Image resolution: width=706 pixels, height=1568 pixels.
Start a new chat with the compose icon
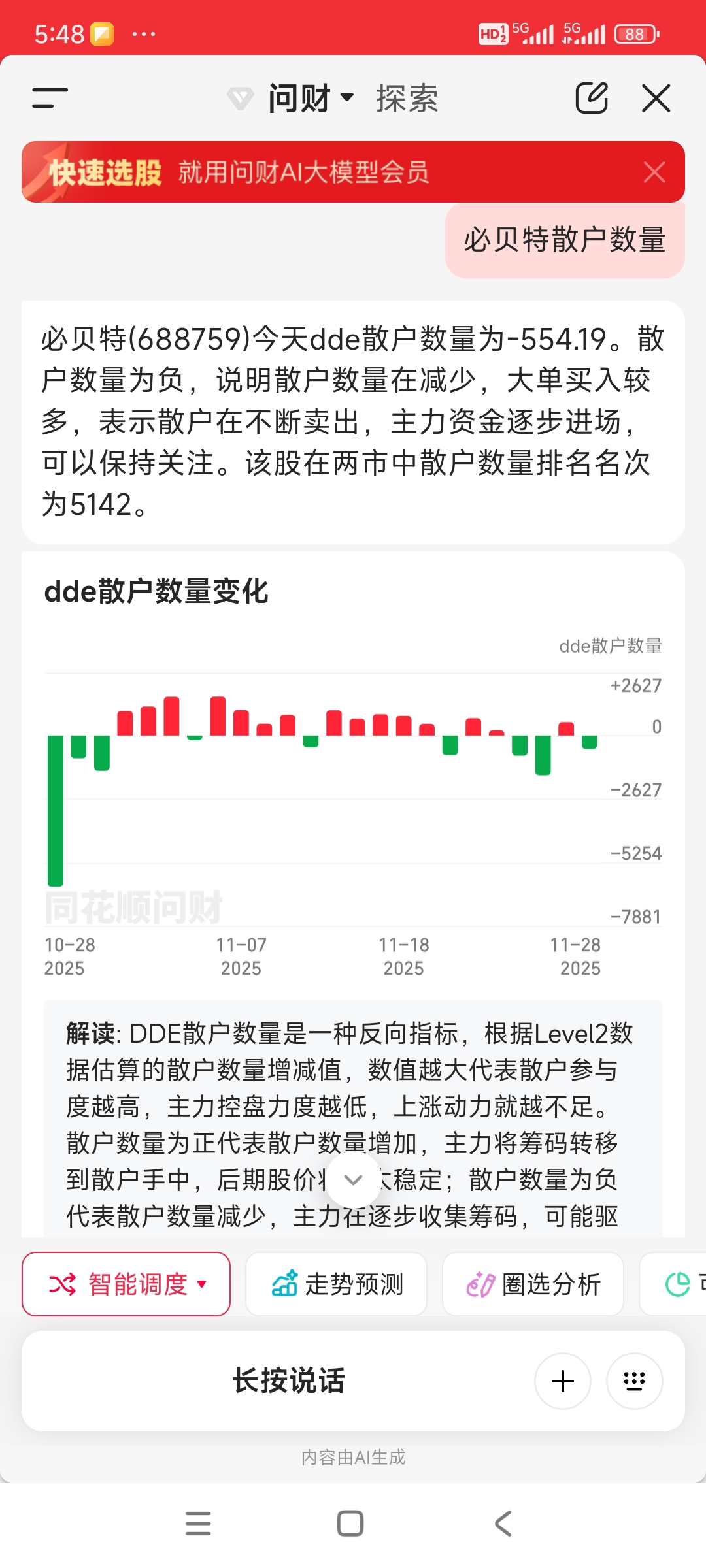[592, 98]
